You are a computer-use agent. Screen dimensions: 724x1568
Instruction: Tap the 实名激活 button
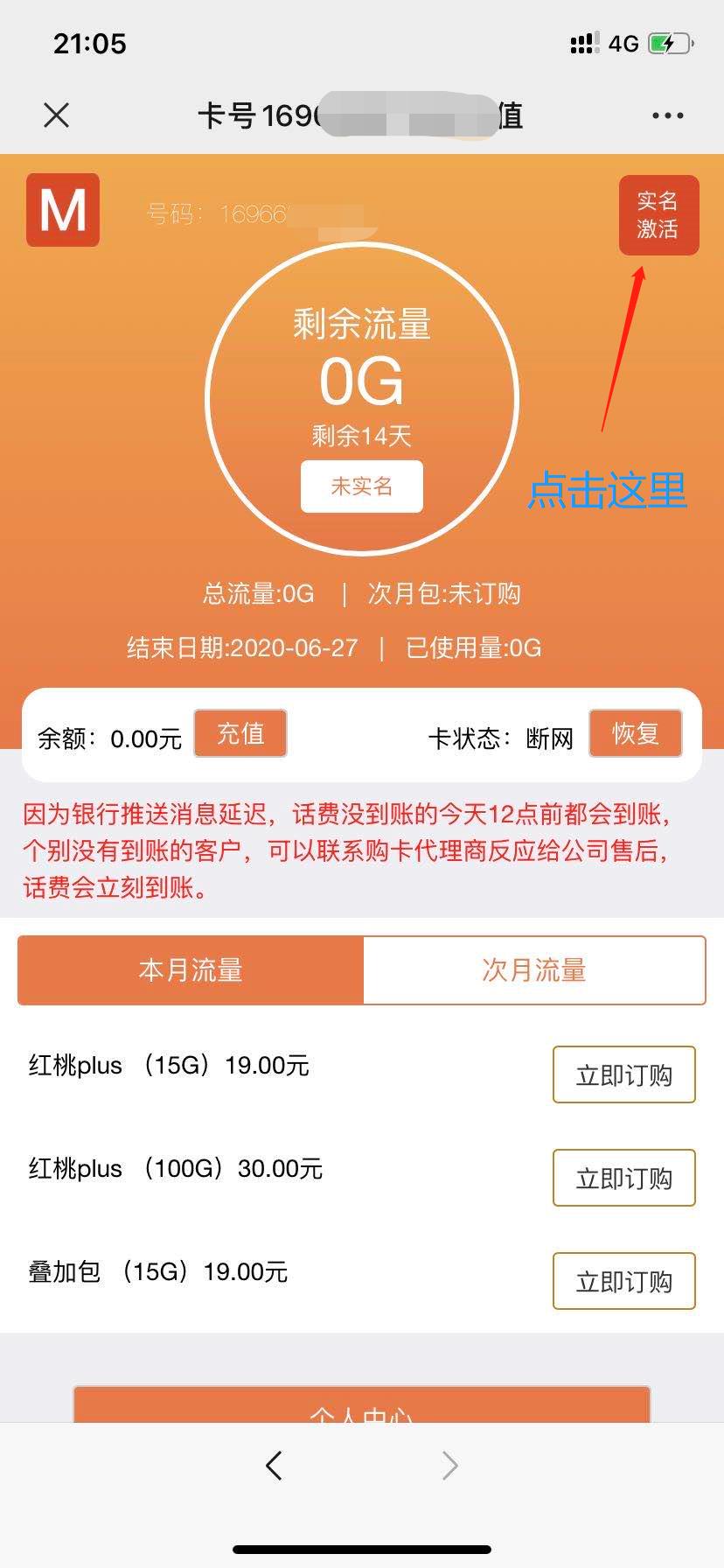point(658,215)
